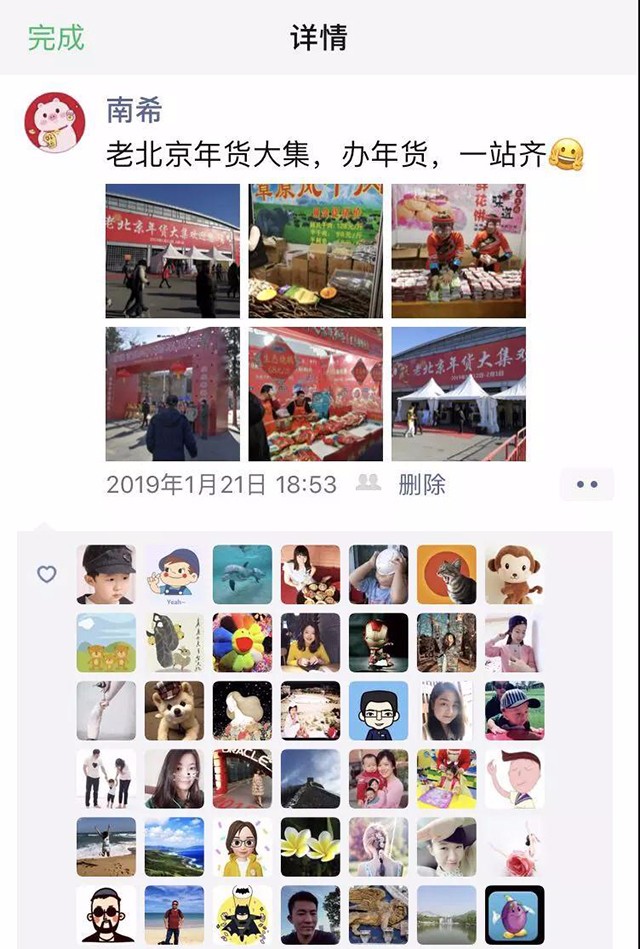The height and width of the screenshot is (949, 640).
Task: Open the photo with the green grassland sign
Action: tap(315, 251)
